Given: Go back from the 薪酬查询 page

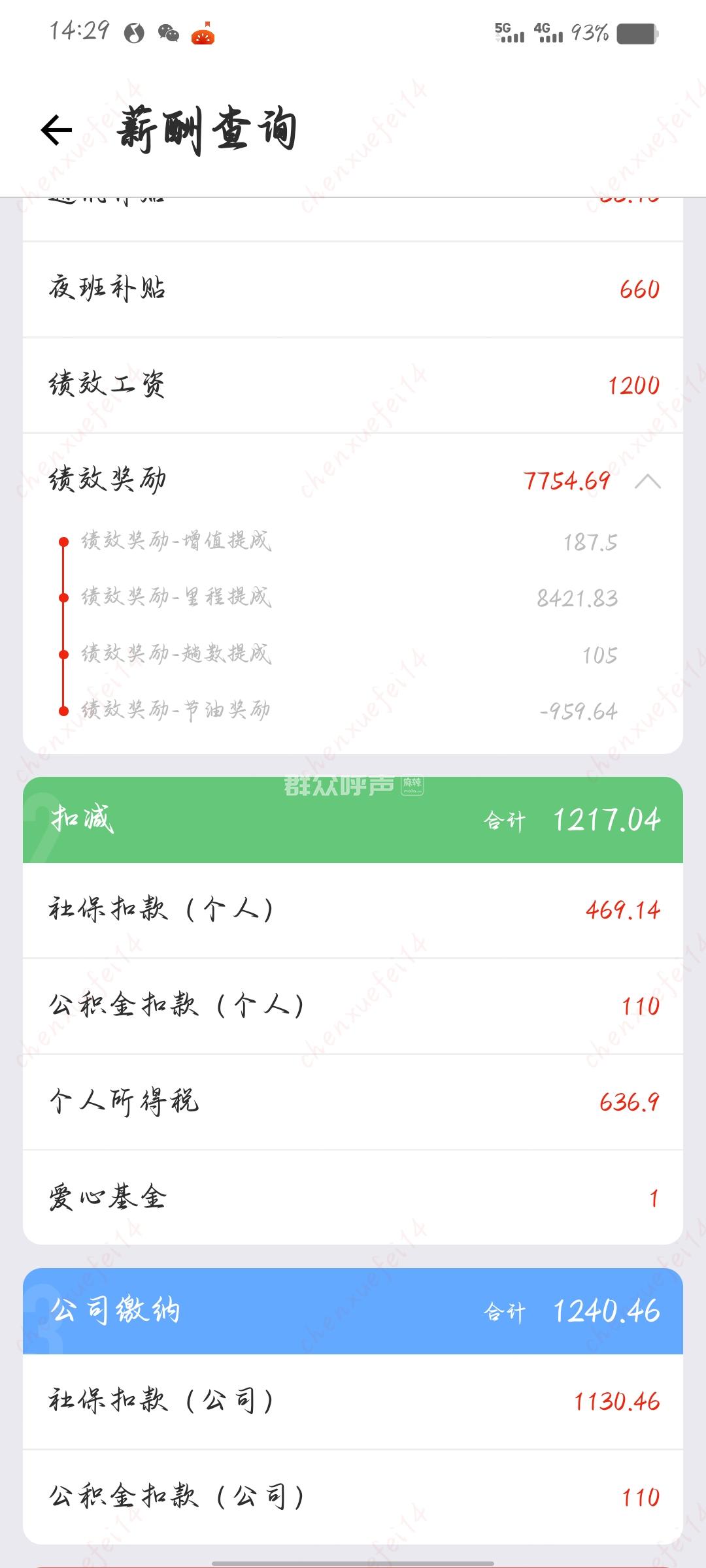Looking at the screenshot, I should click(56, 130).
